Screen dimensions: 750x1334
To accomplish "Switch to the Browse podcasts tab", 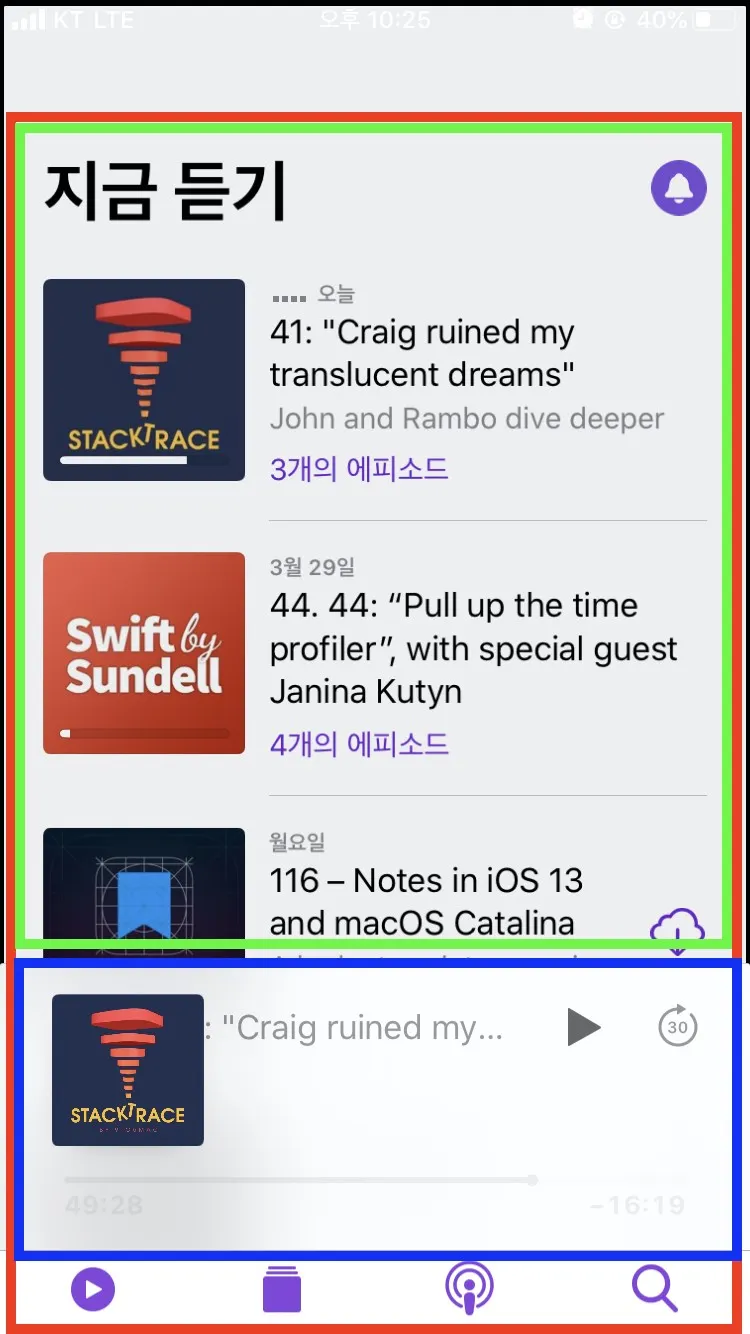I will [x=469, y=1289].
